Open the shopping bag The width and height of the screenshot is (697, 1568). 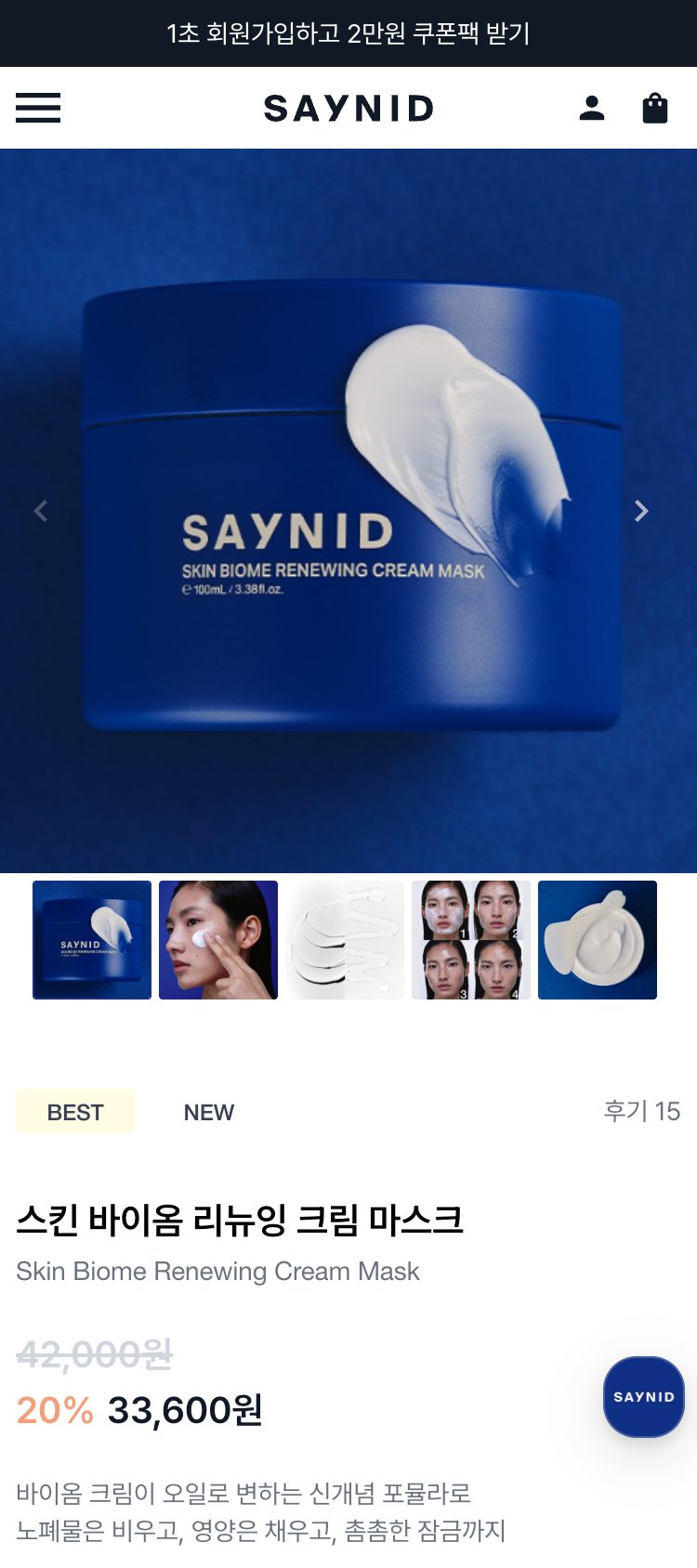[655, 108]
